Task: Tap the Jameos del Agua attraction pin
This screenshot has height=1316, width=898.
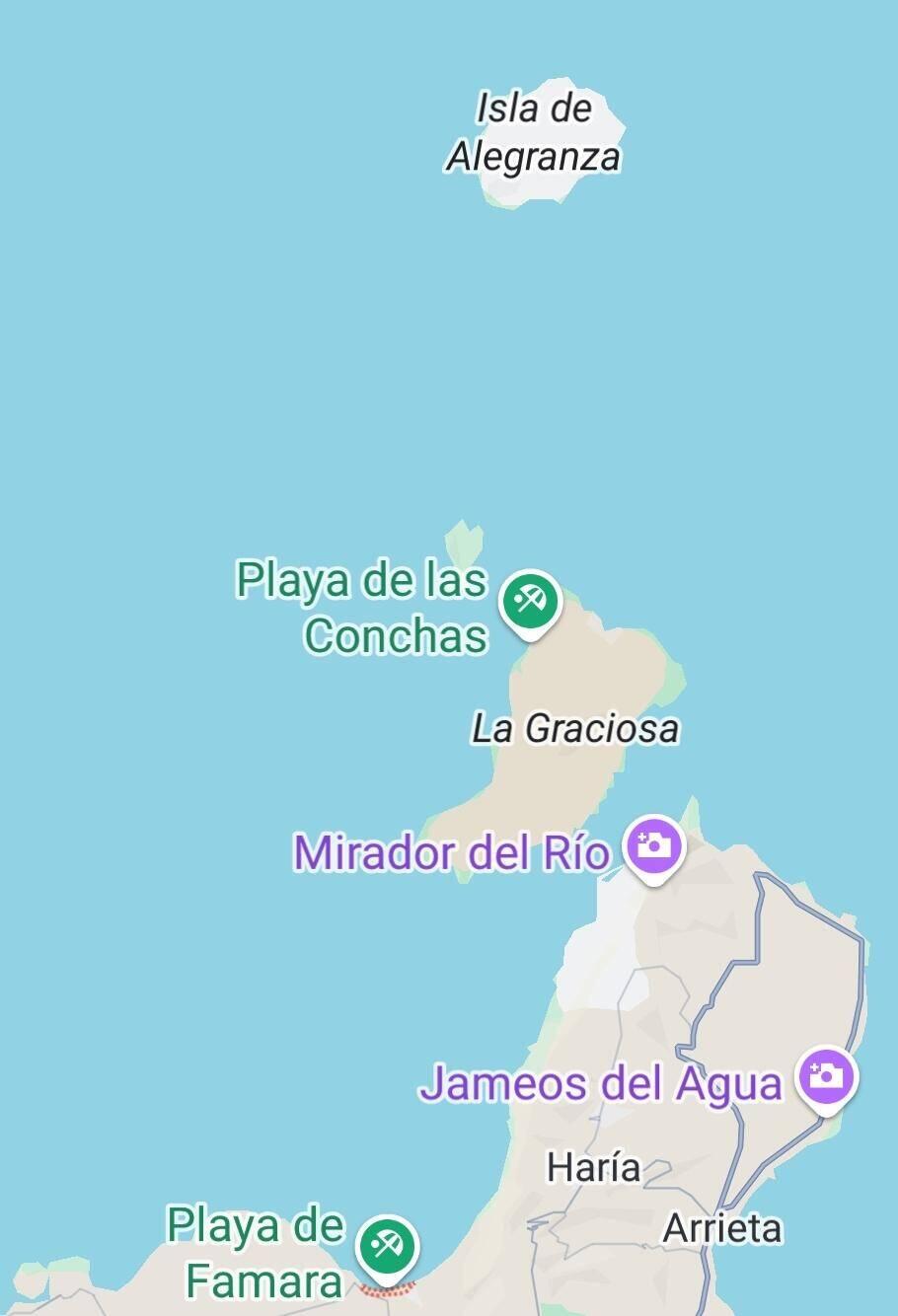Action: [x=826, y=1077]
